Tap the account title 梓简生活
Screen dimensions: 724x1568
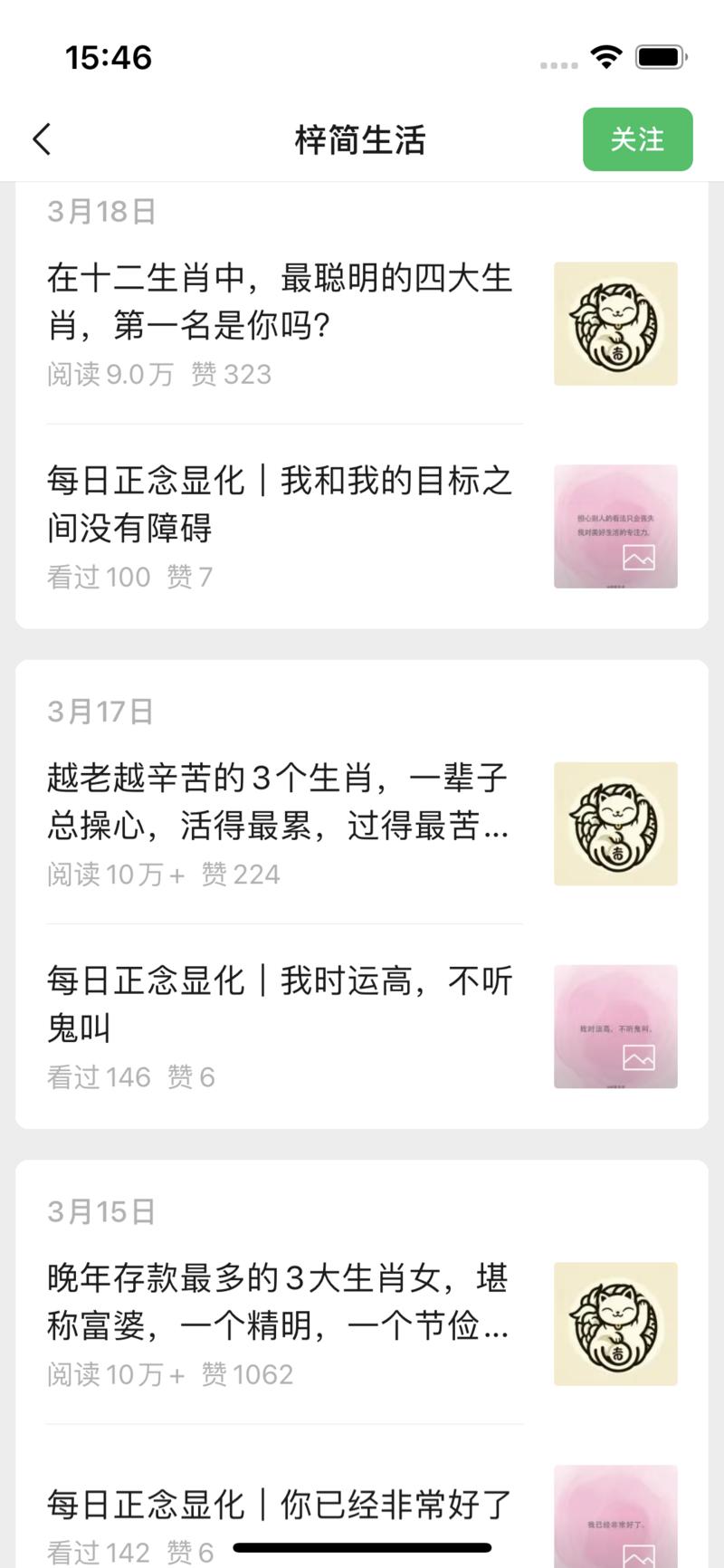point(361,139)
